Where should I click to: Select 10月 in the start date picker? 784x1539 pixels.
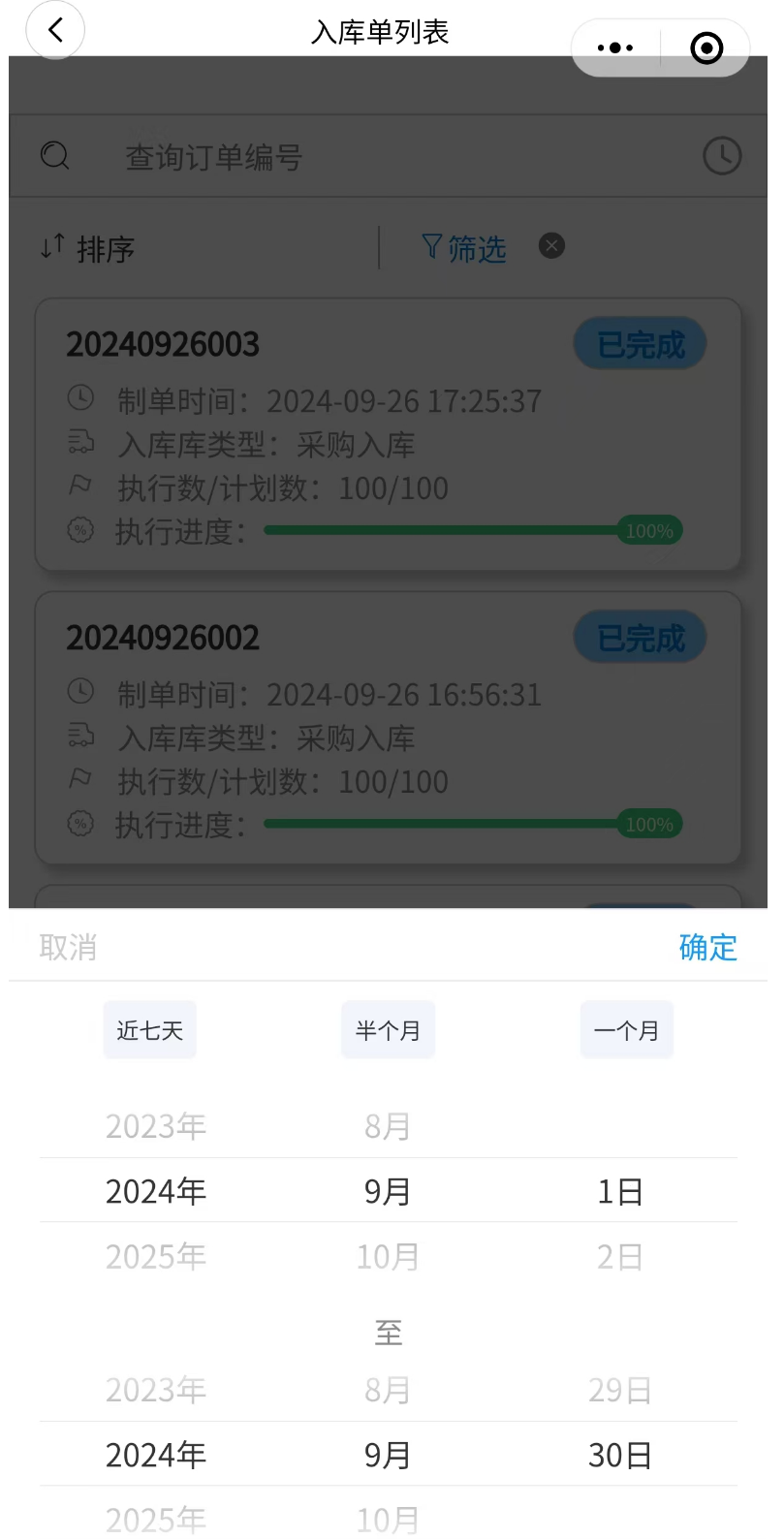tap(388, 1256)
